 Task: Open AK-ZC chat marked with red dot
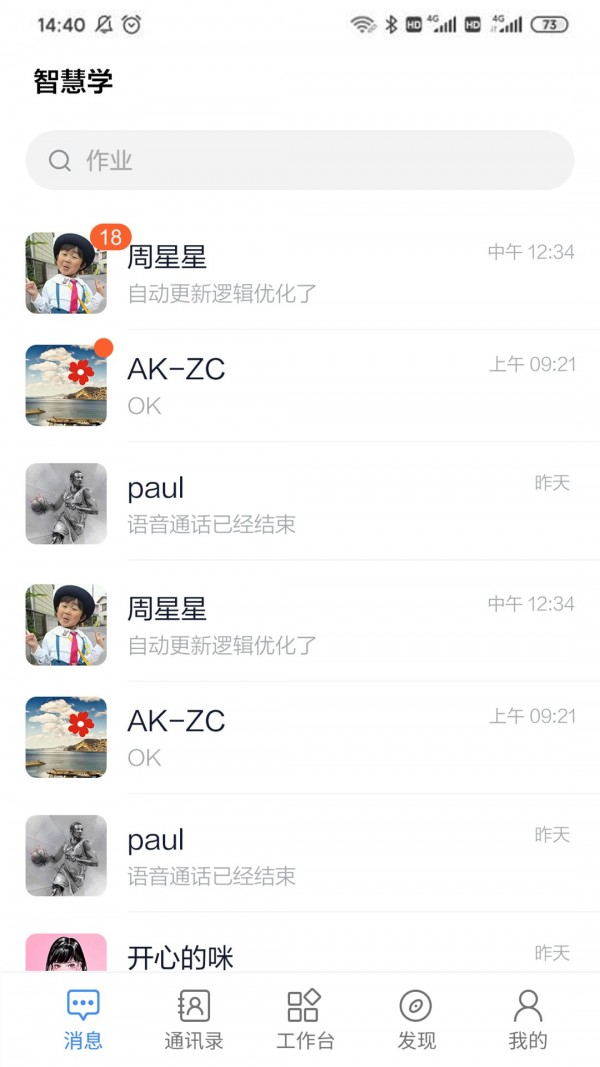(x=300, y=386)
